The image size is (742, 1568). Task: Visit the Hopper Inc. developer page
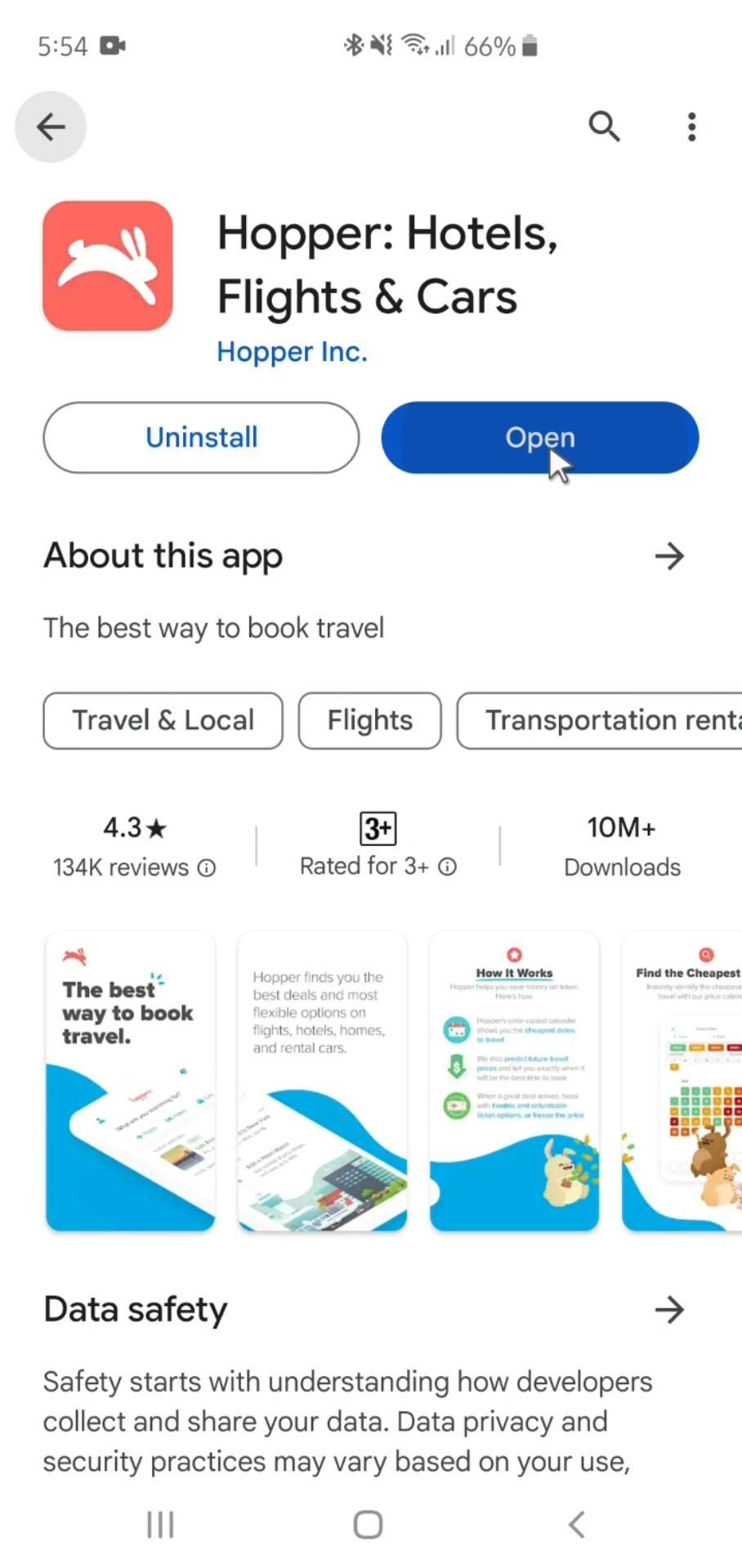(292, 352)
